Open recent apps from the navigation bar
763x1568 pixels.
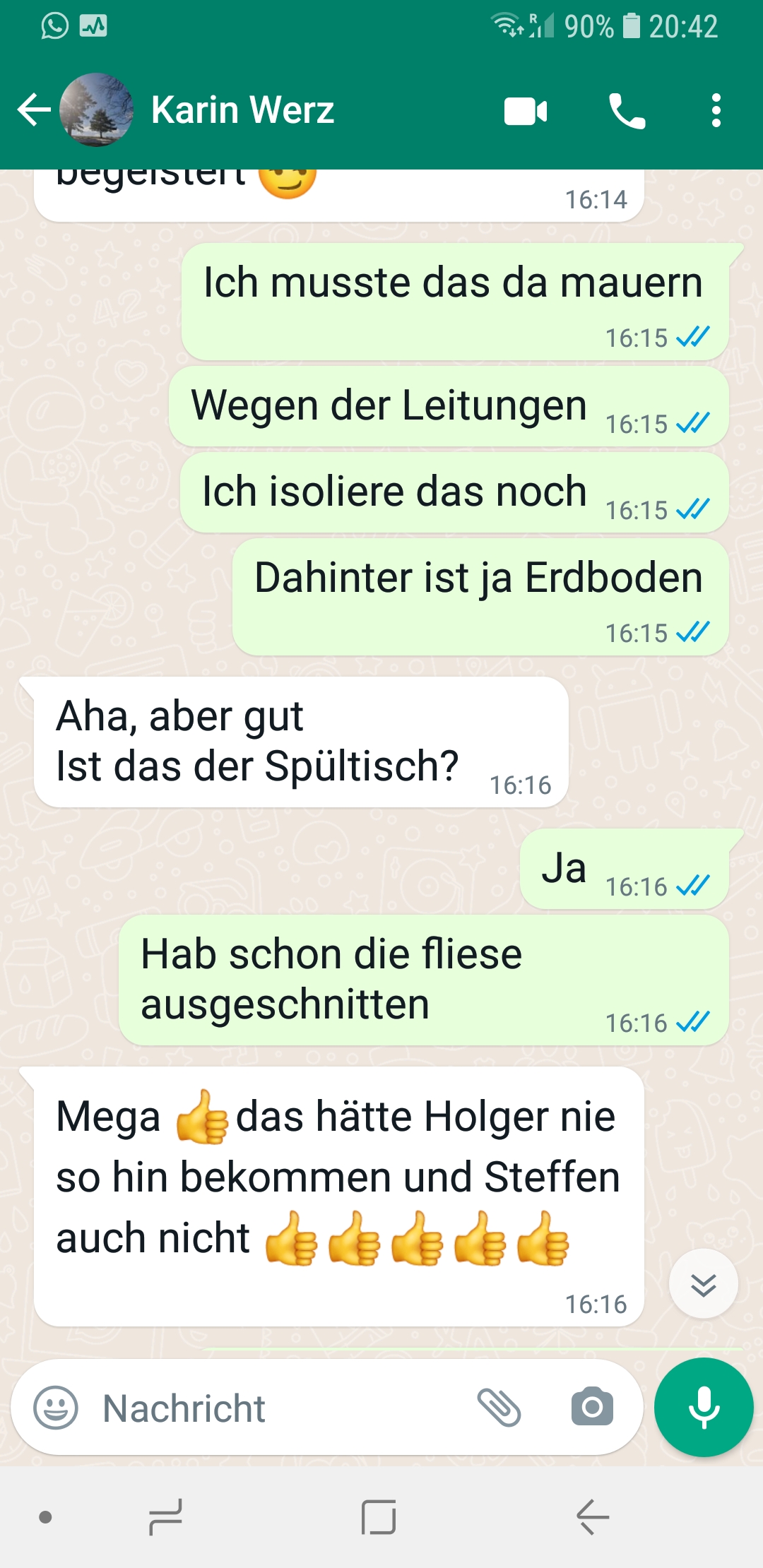(x=165, y=1516)
